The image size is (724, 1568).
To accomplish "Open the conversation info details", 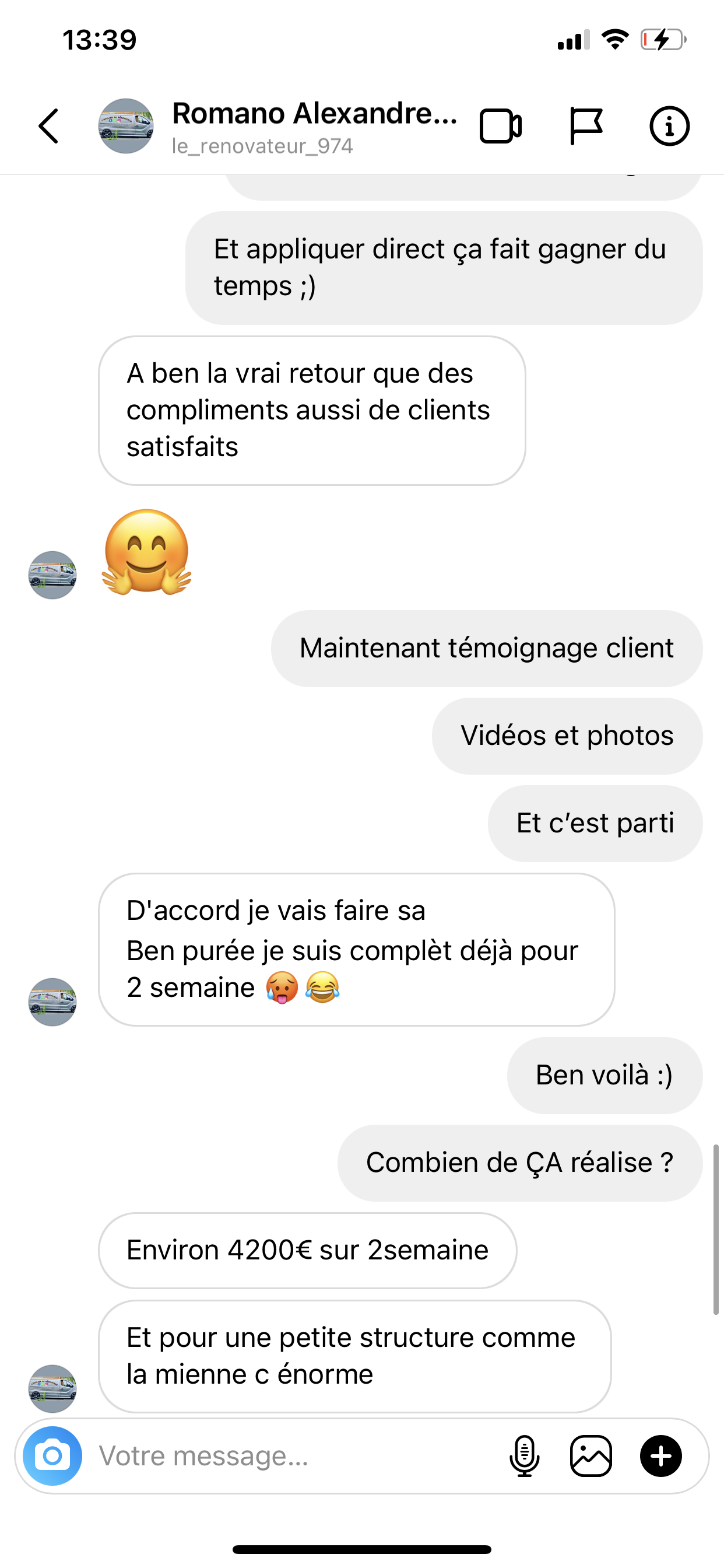I will (x=669, y=126).
